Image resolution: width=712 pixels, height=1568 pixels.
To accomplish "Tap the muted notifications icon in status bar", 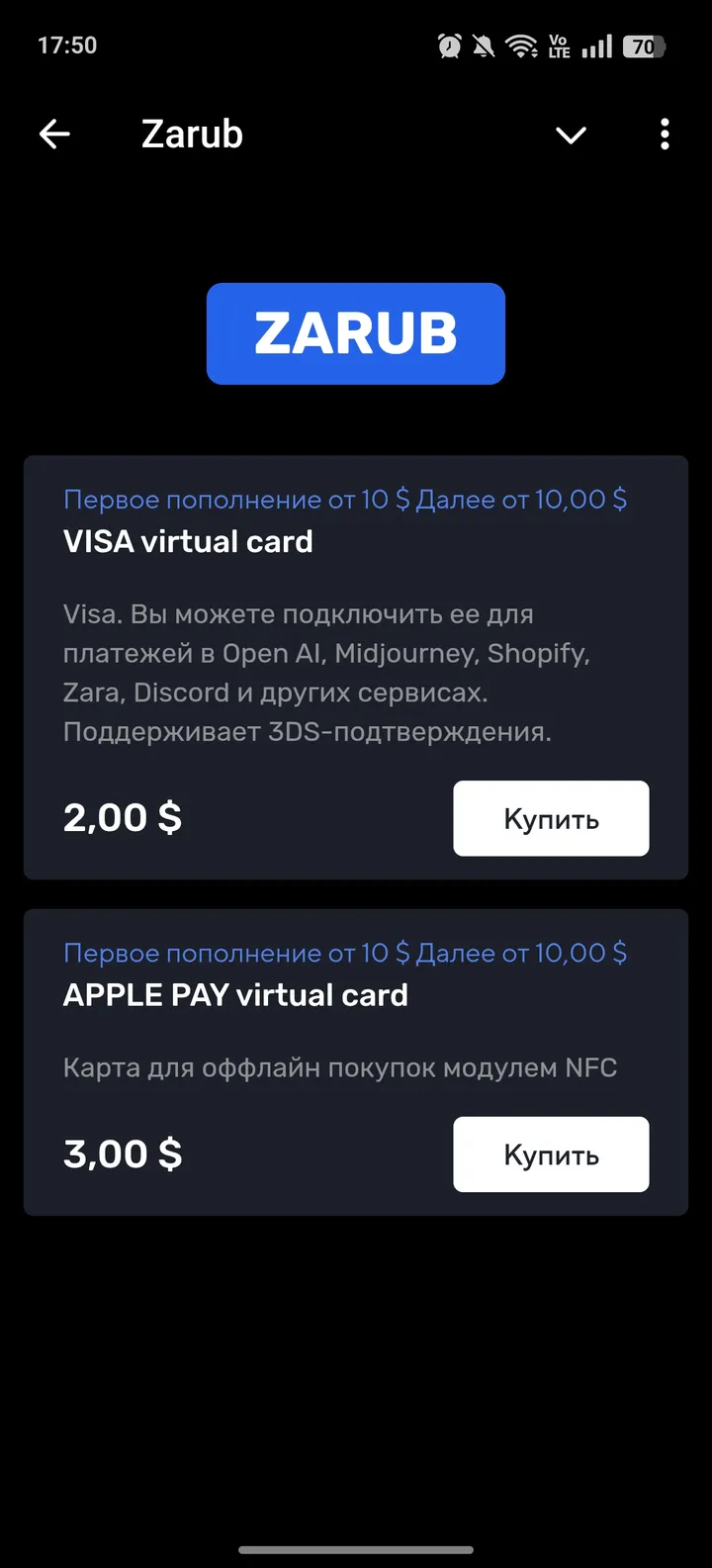I will 484,45.
